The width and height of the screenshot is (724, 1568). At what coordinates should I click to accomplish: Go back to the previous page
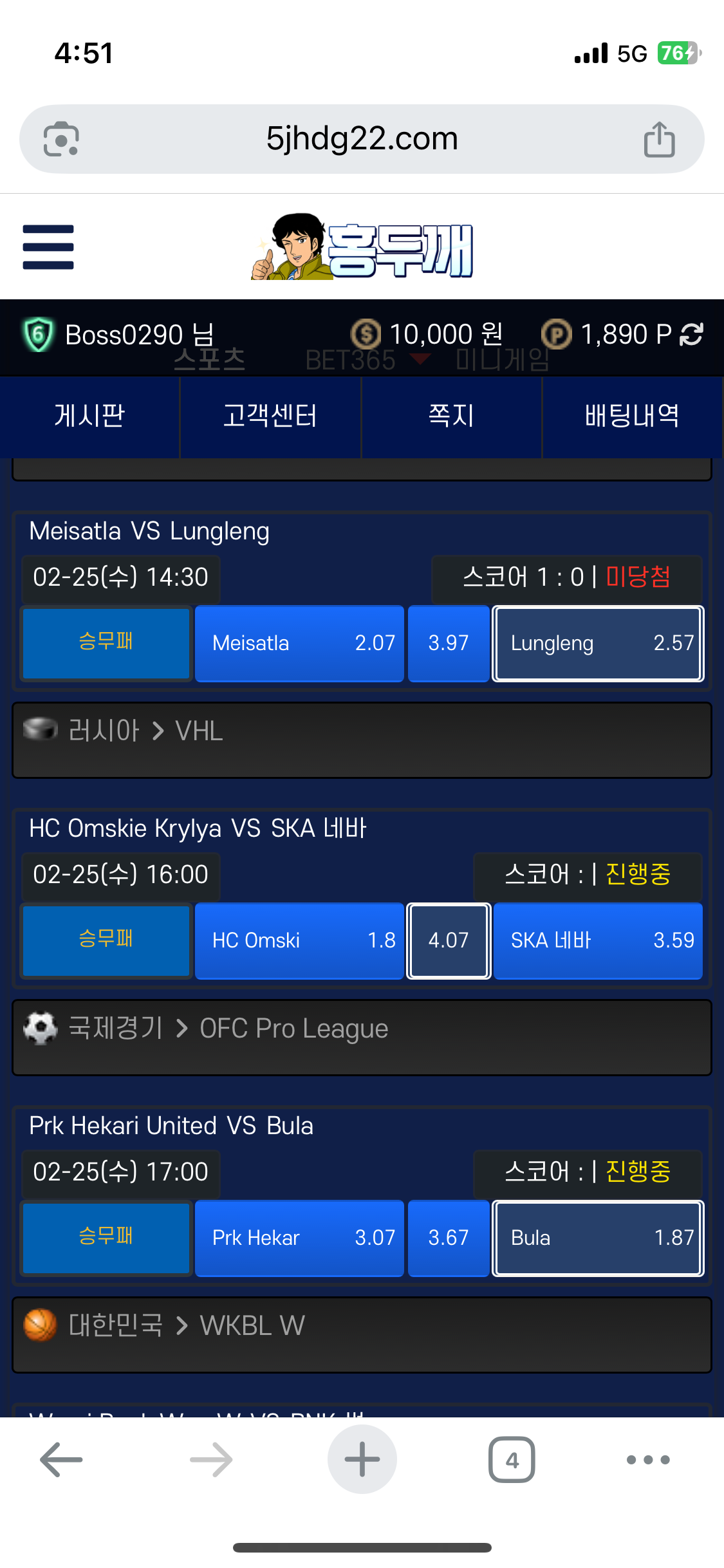click(61, 1459)
